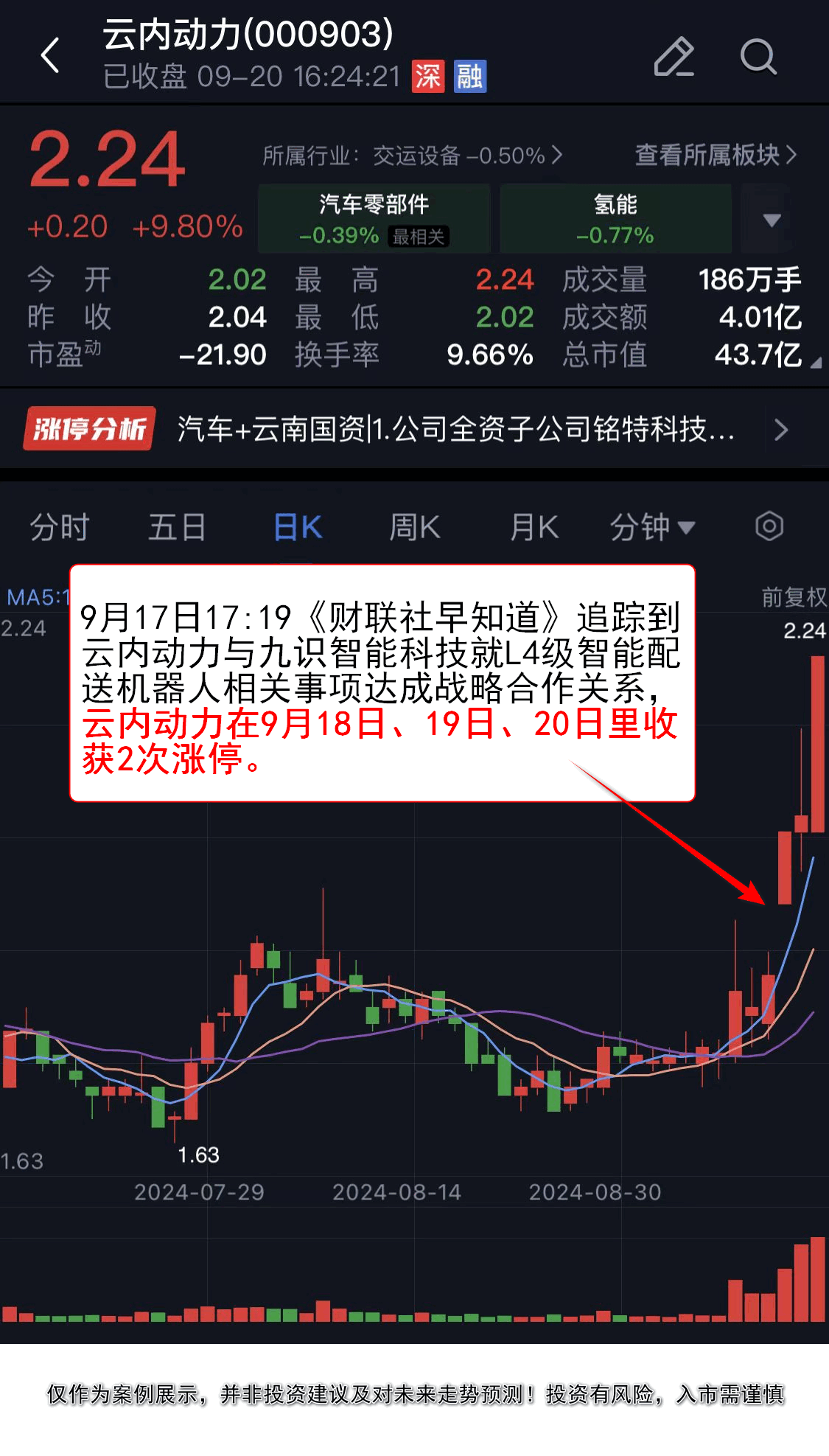Open the 分钟 interval dropdown
Screen dimensions: 829x1456
click(652, 527)
